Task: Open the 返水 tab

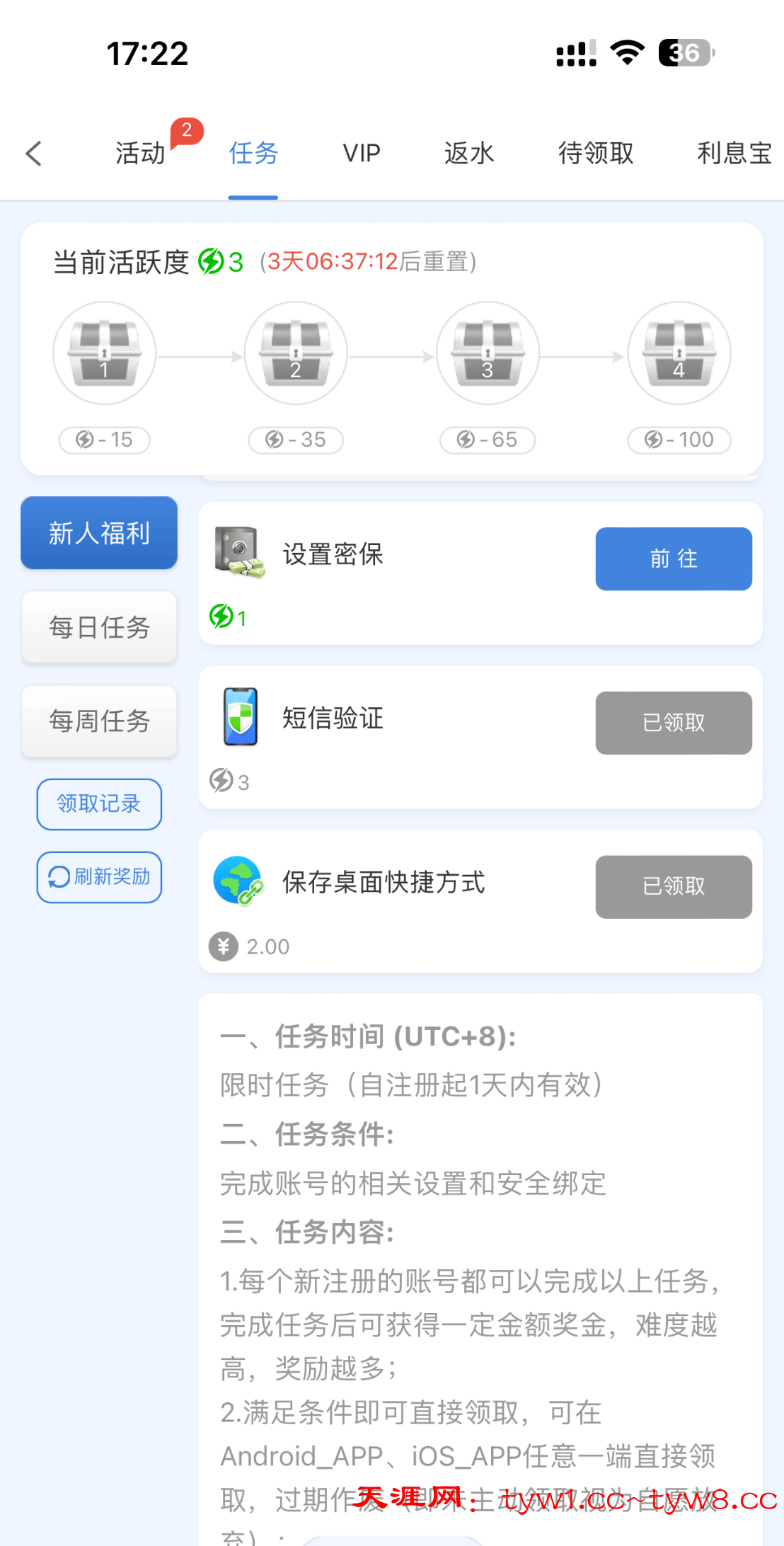Action: 469,153
